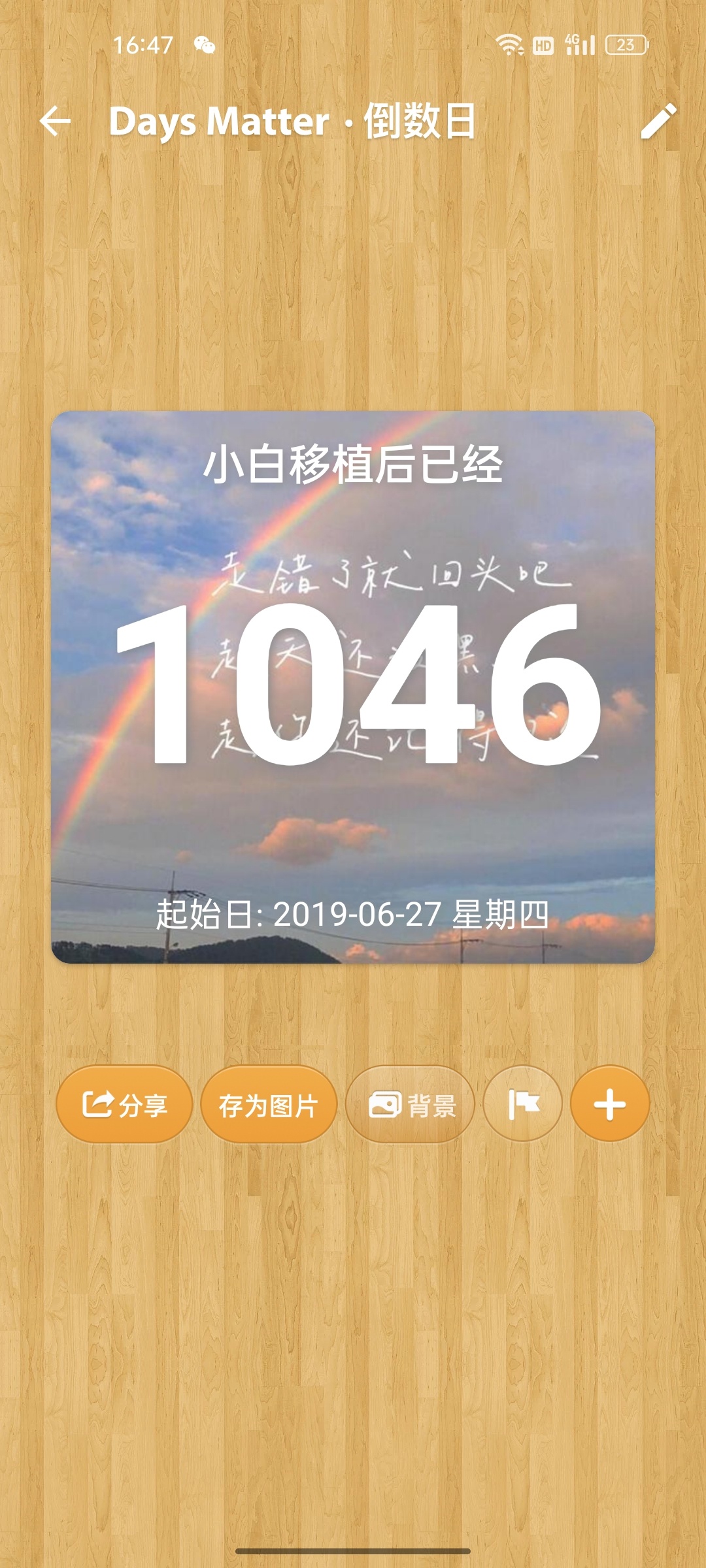Save card as image via 存为图片
The height and width of the screenshot is (1568, 706).
269,1105
